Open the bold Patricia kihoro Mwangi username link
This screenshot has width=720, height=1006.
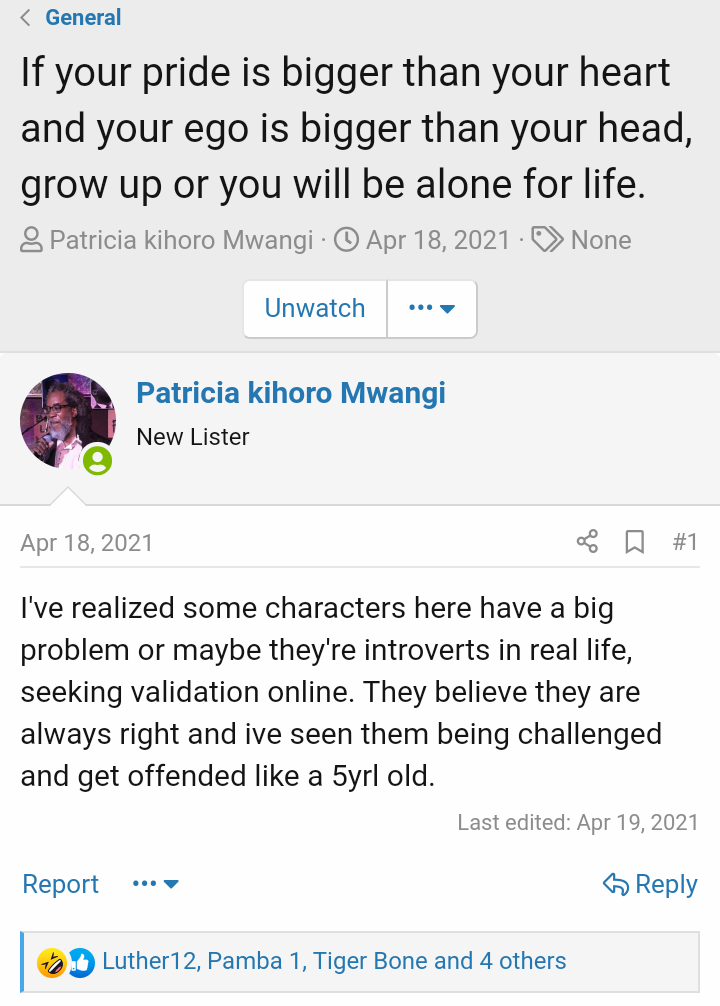coord(290,393)
